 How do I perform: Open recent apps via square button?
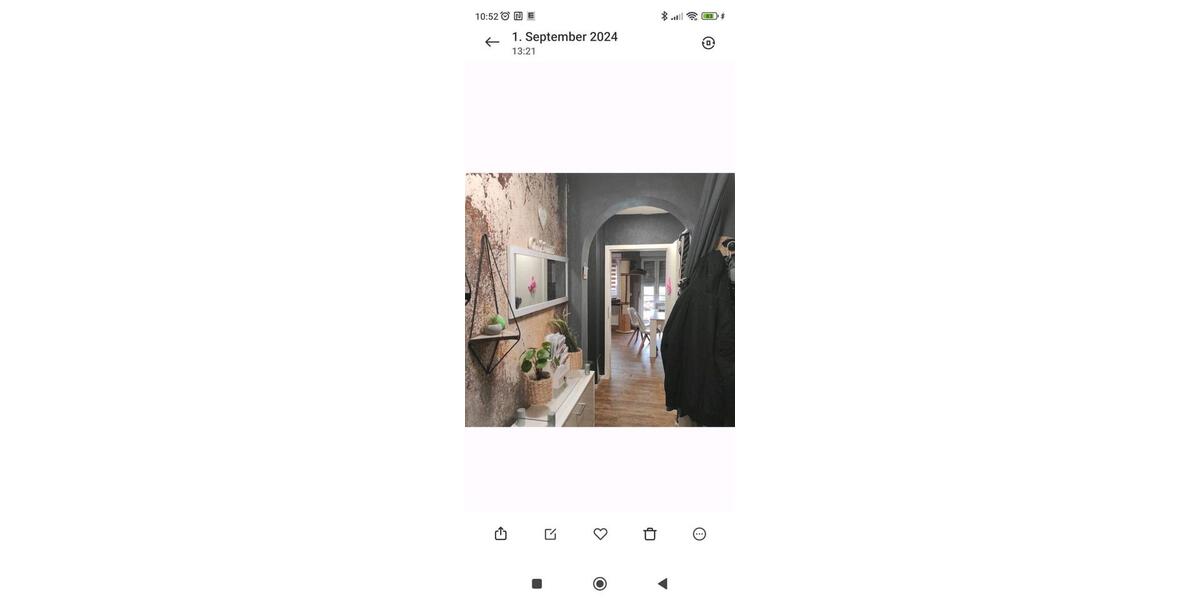tap(537, 584)
